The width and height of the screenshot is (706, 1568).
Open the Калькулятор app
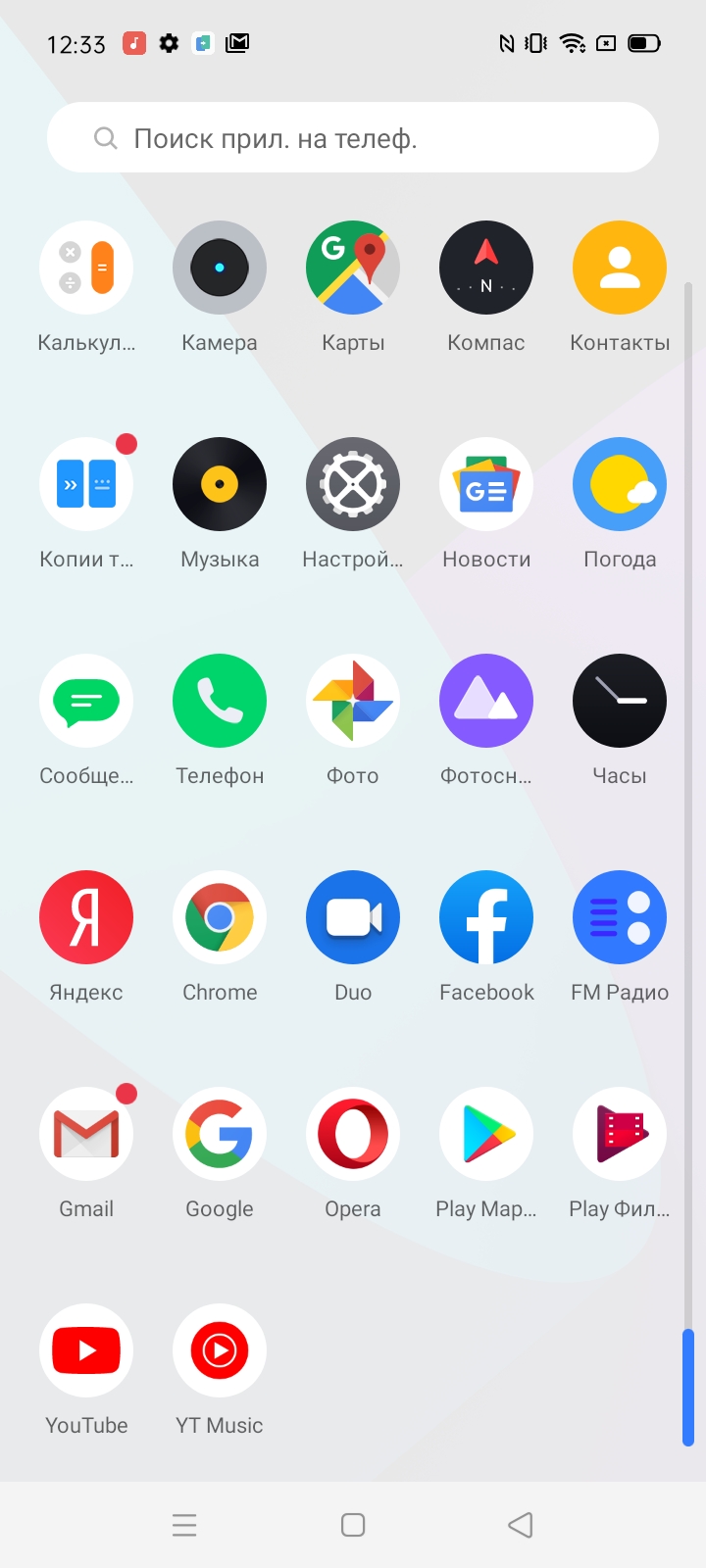click(86, 268)
